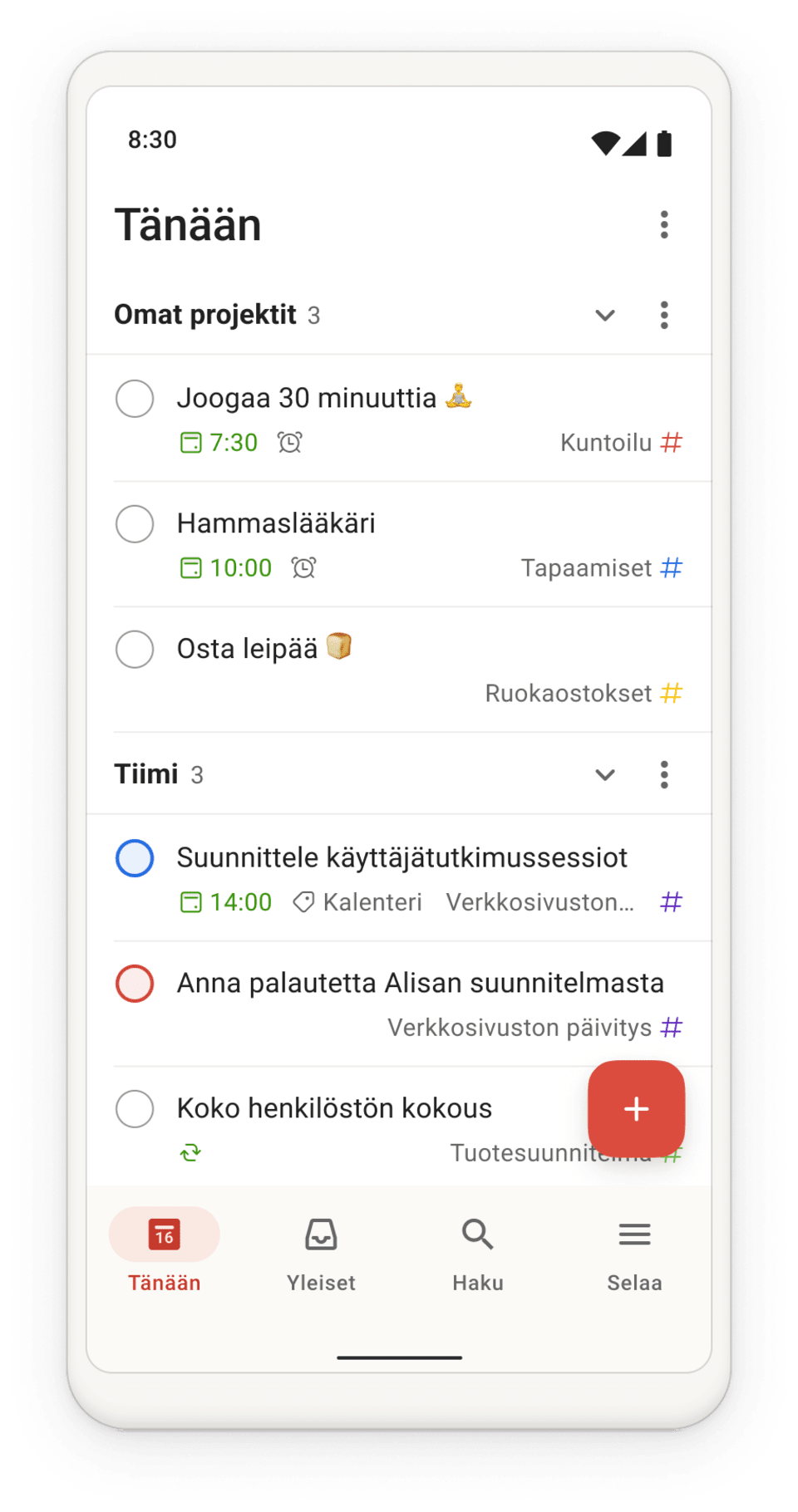
Task: Open the Selaa tab
Action: pos(634,1254)
